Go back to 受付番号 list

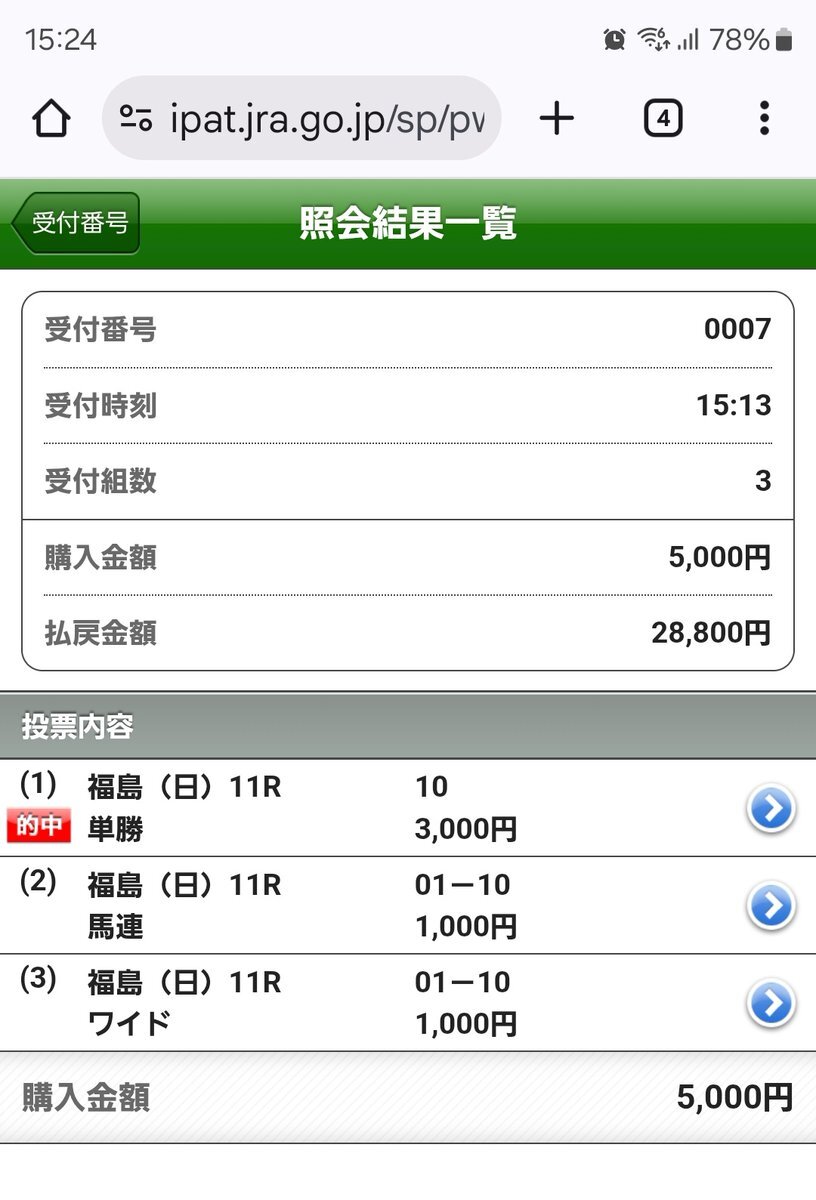tap(76, 223)
